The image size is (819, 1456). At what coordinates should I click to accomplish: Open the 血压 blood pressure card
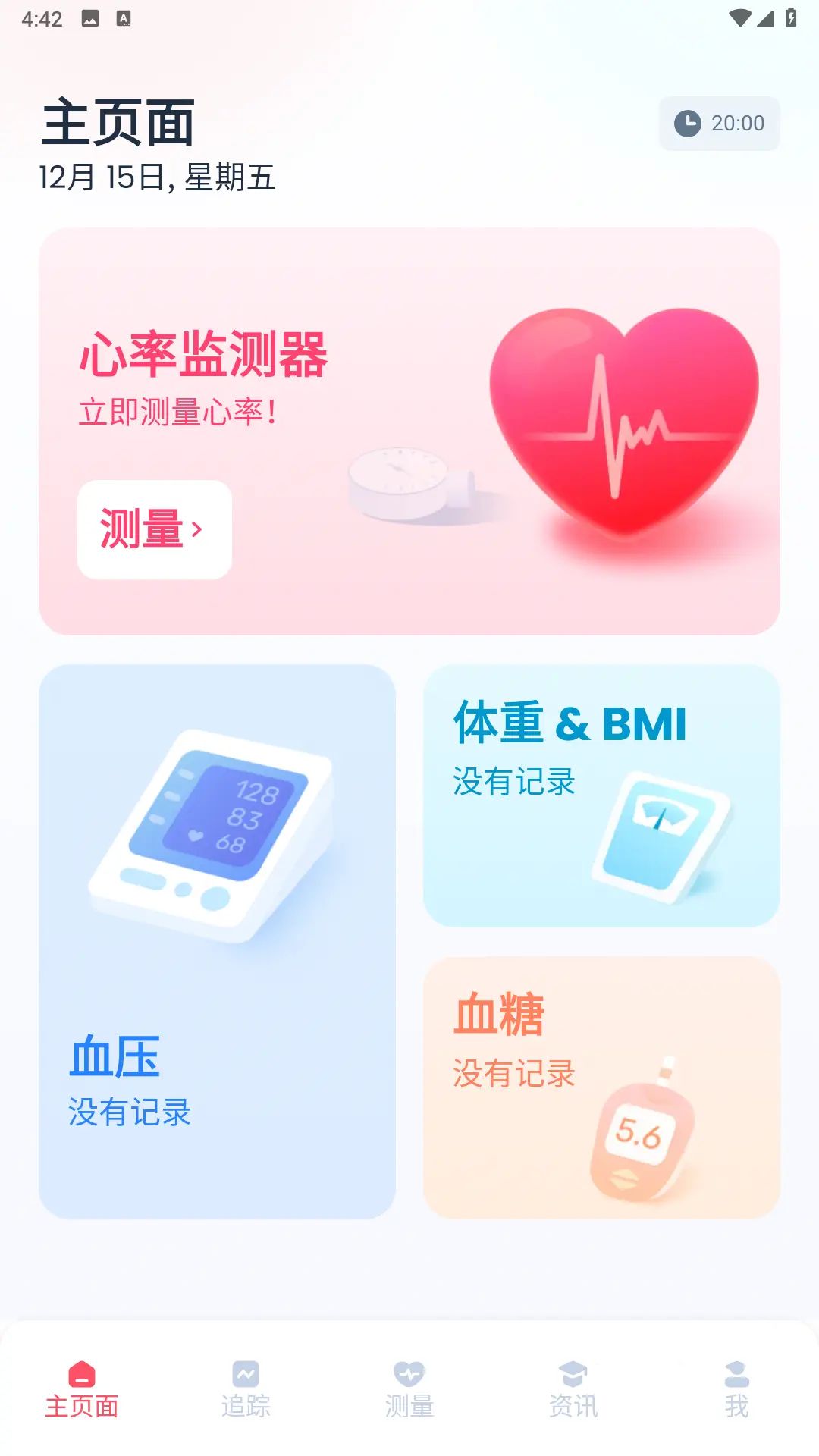[x=217, y=941]
